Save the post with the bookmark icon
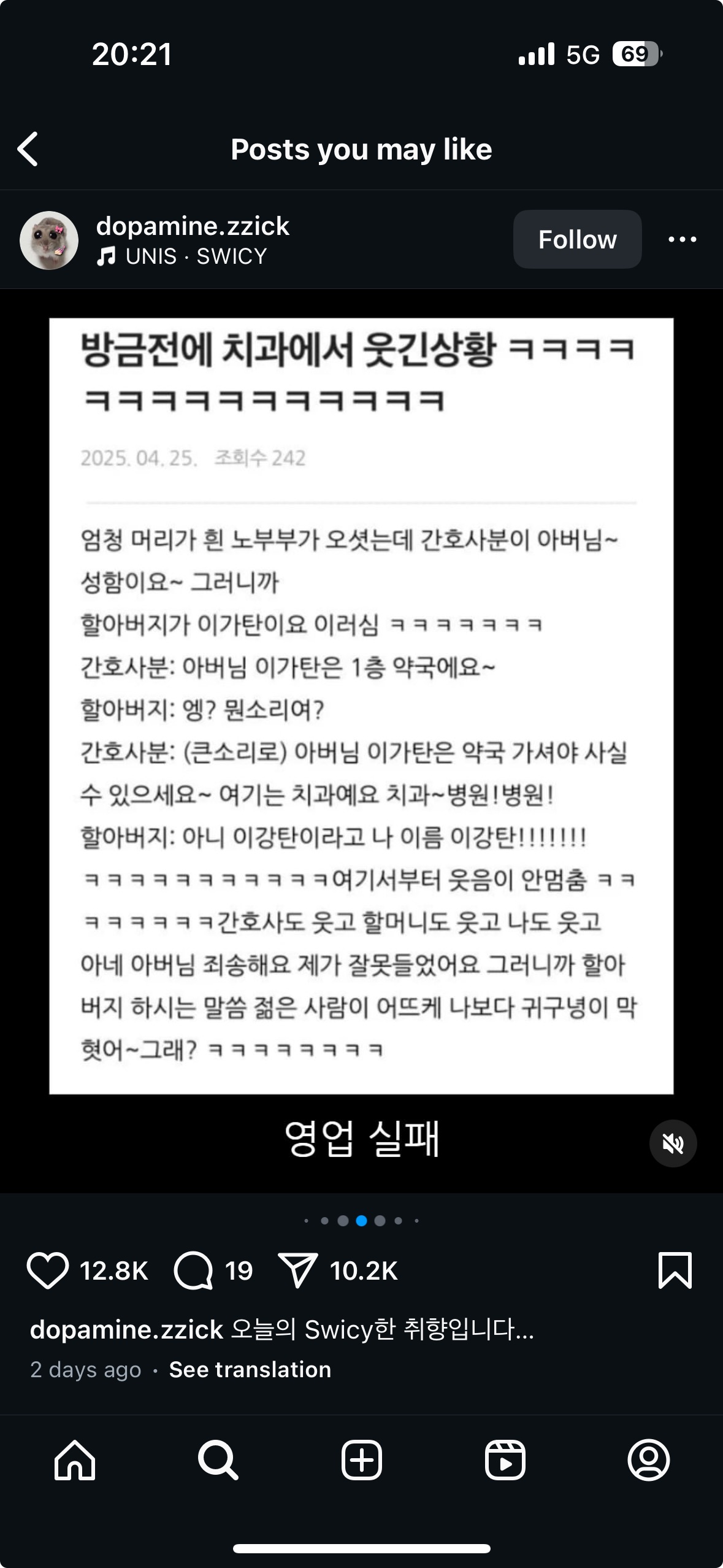Screen dimensions: 723x1568 [x=675, y=1270]
